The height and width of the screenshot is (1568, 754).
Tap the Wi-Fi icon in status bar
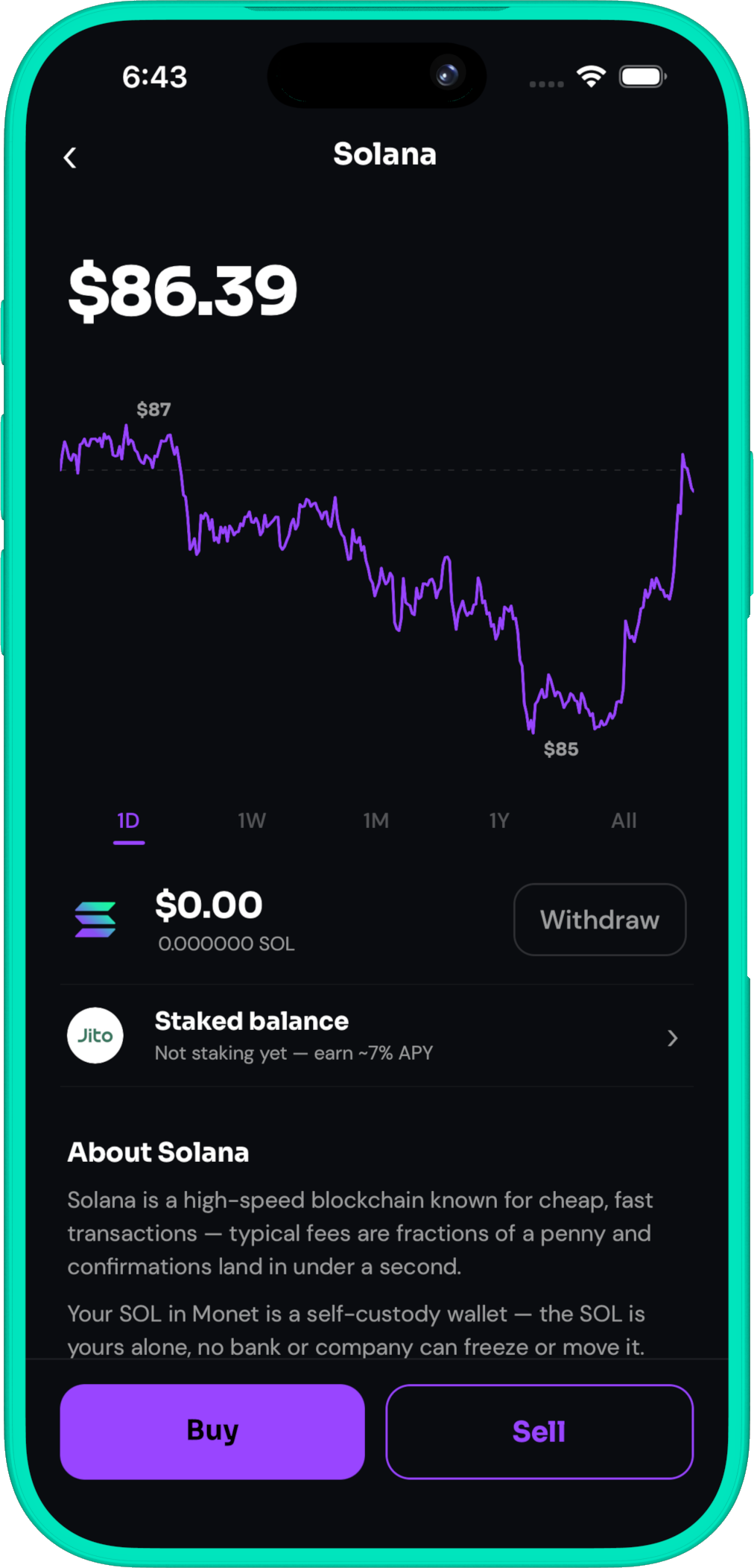pyautogui.click(x=591, y=77)
